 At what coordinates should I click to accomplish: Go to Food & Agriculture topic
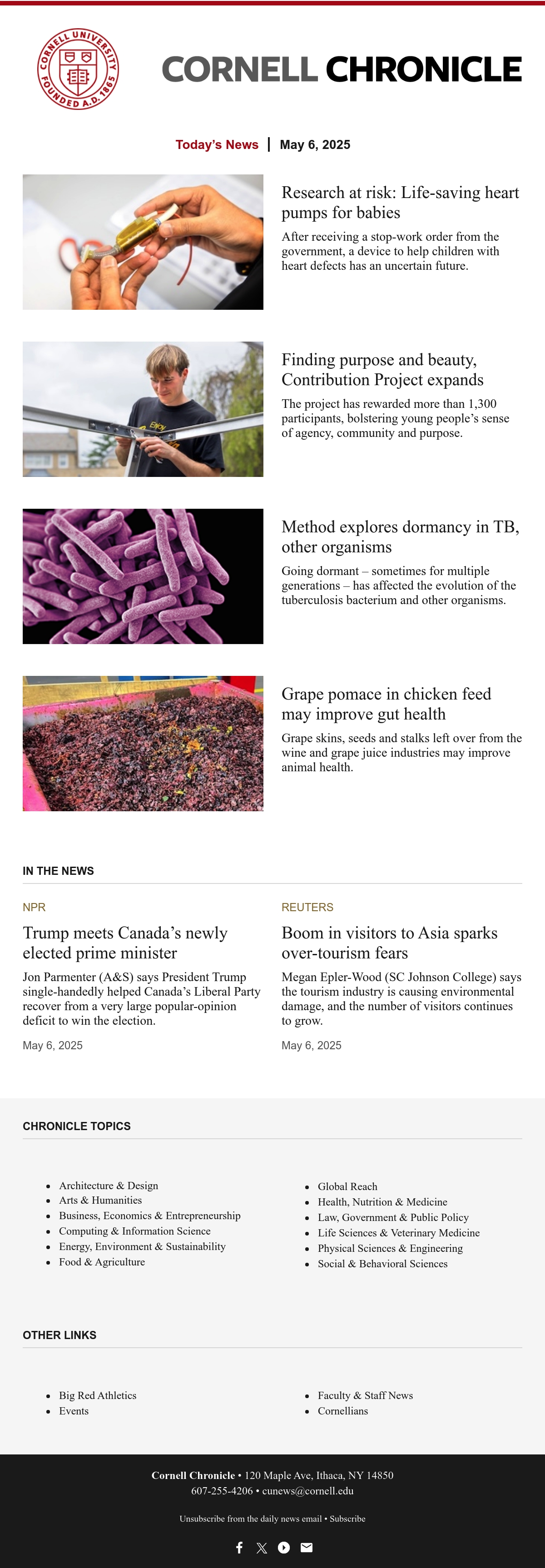(102, 1262)
